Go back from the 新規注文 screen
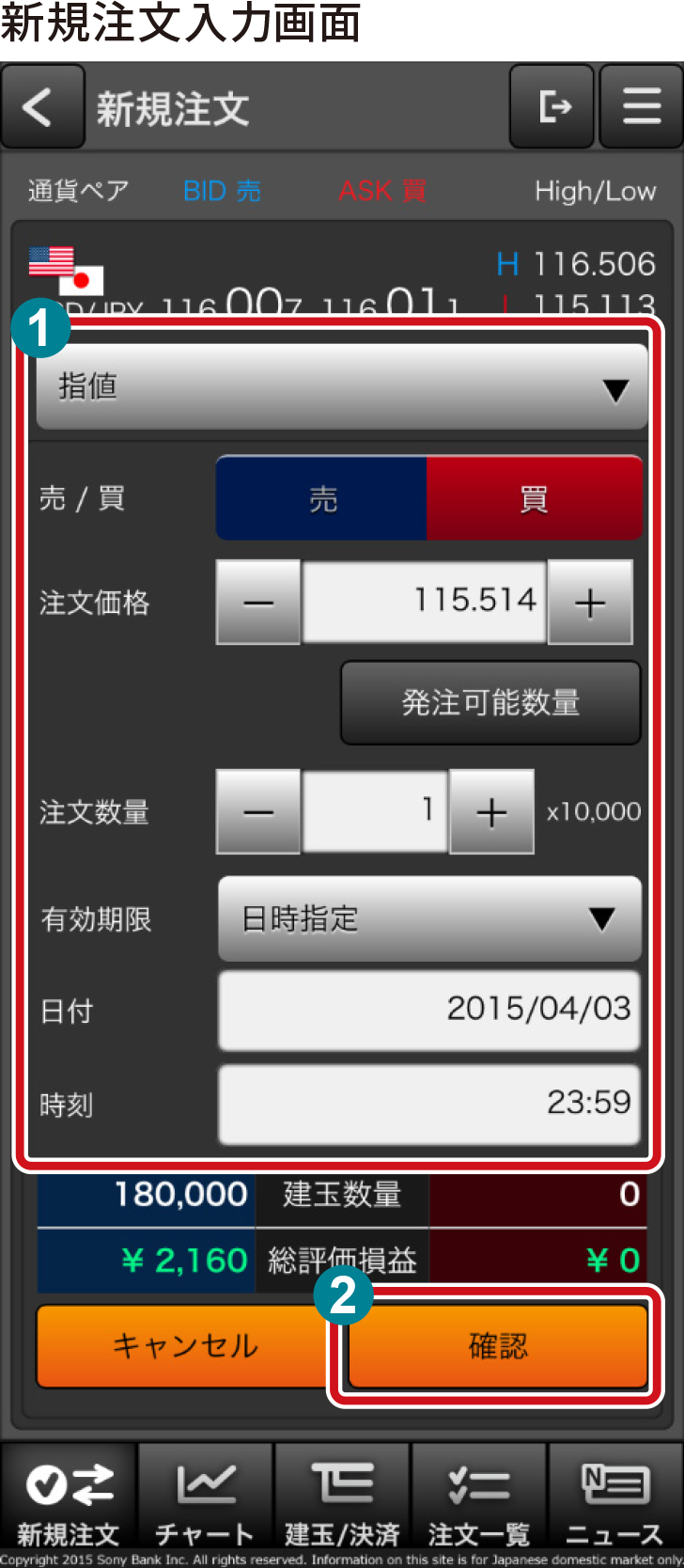Image resolution: width=684 pixels, height=1568 pixels. tap(41, 108)
